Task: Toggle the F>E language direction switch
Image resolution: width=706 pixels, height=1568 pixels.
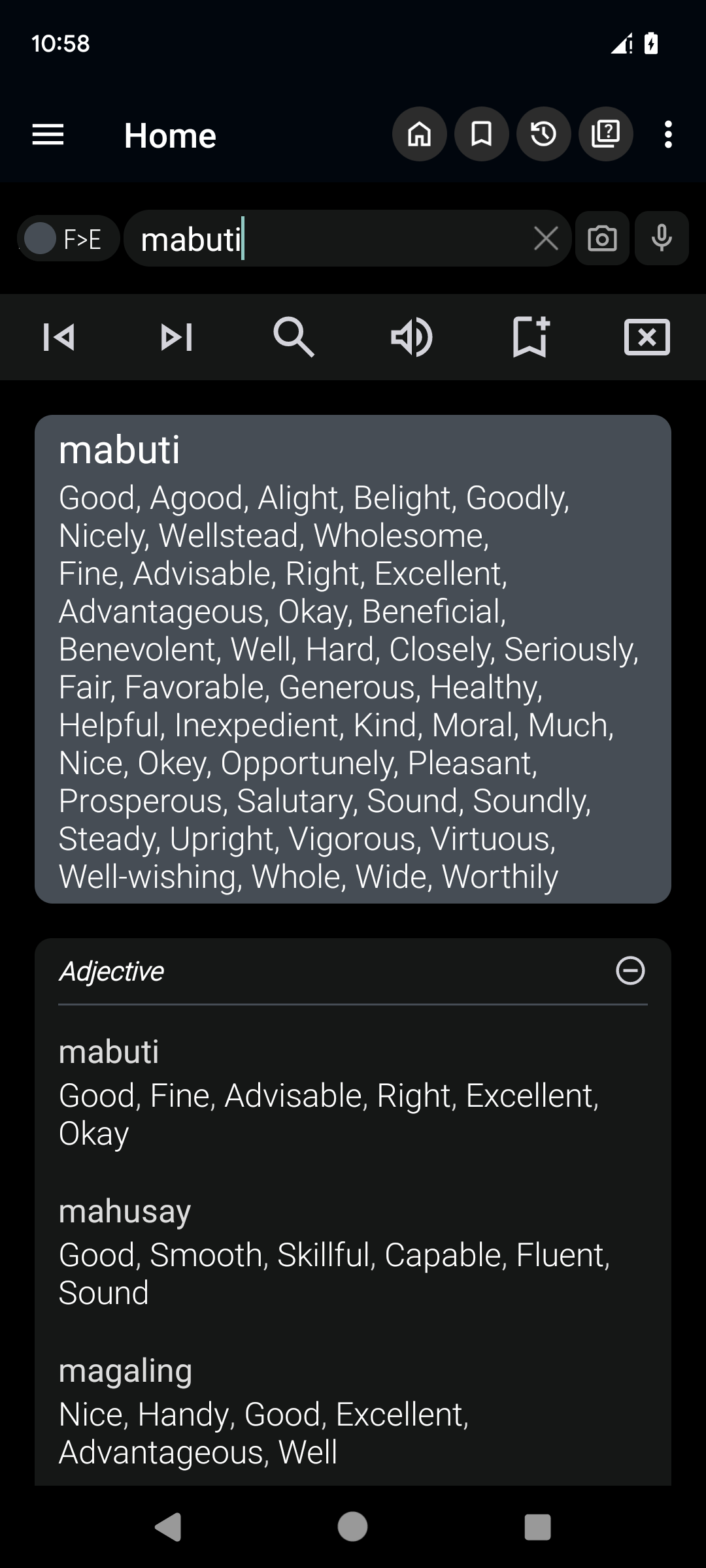Action: [x=68, y=239]
